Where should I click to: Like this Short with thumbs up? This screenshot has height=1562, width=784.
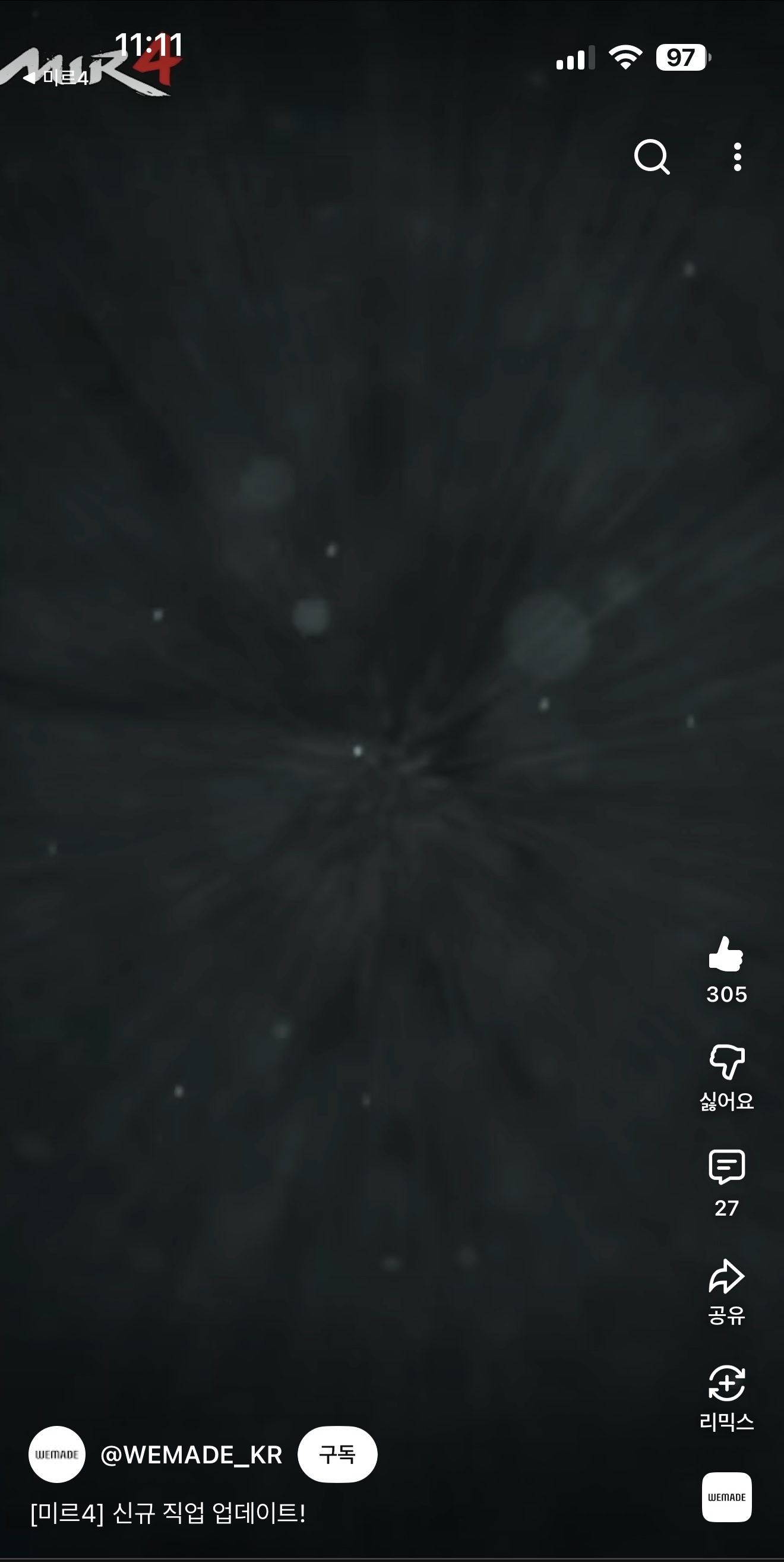(726, 954)
